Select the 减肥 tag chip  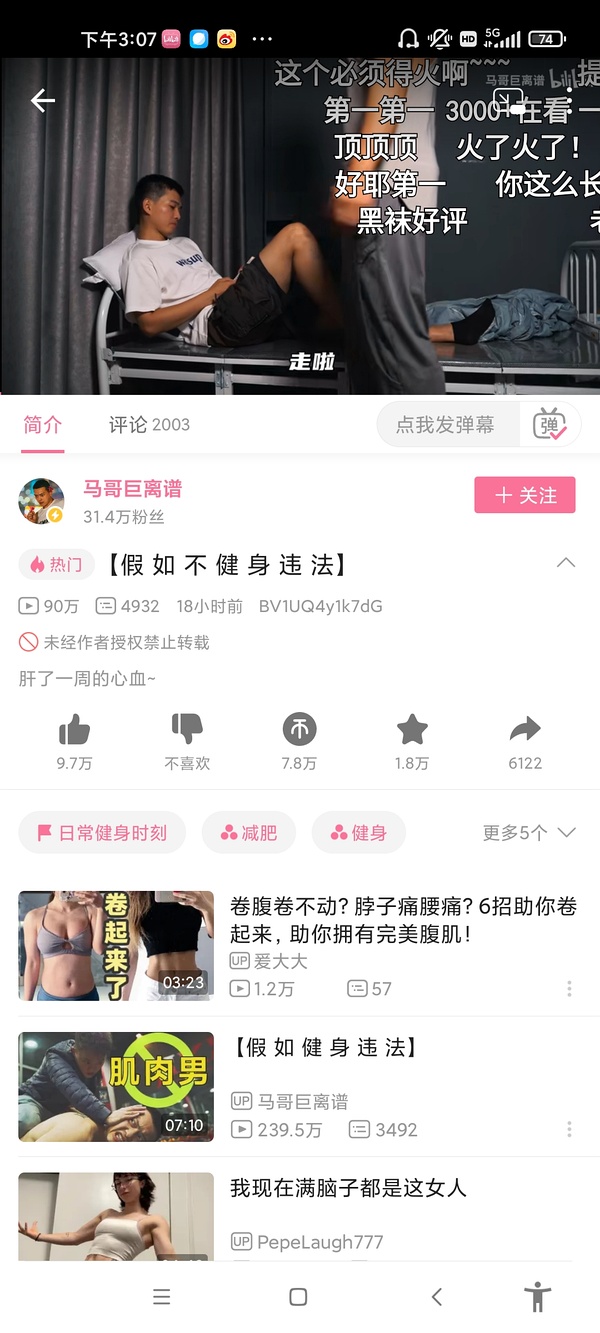coord(249,833)
